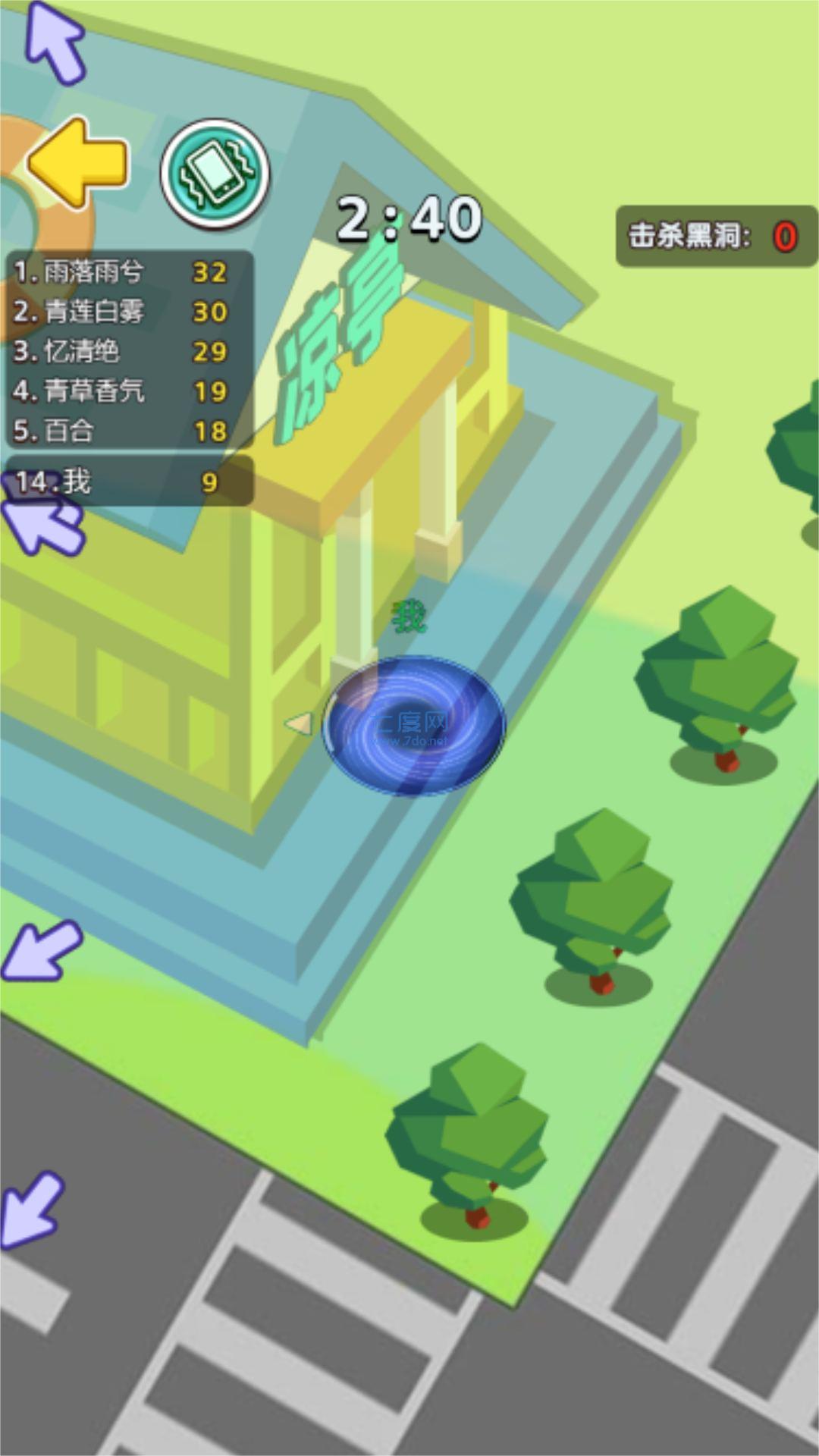Image resolution: width=819 pixels, height=1456 pixels.
Task: Tap the yellow back arrow
Action: (77, 162)
